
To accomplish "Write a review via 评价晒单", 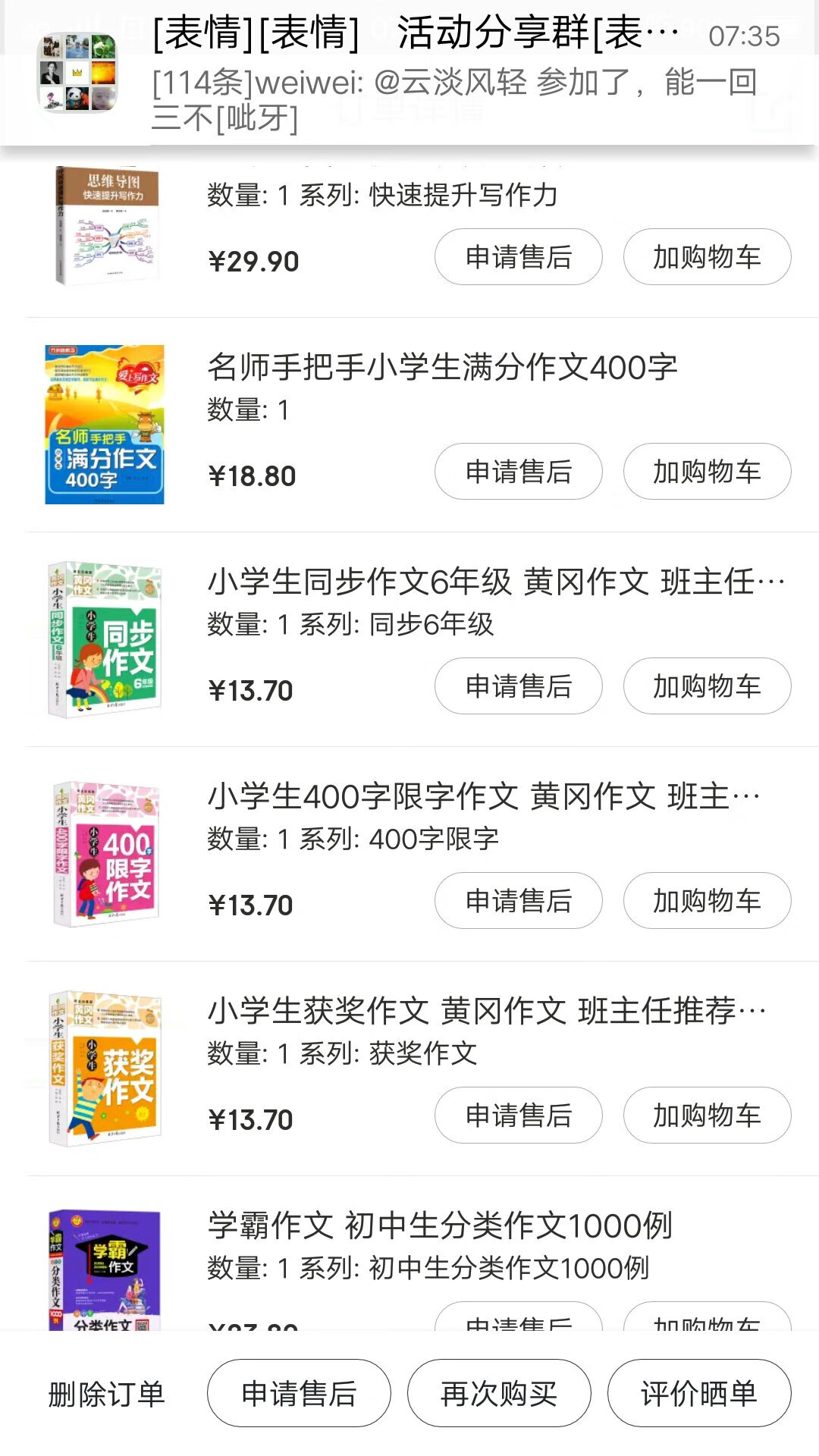I will [x=699, y=1394].
